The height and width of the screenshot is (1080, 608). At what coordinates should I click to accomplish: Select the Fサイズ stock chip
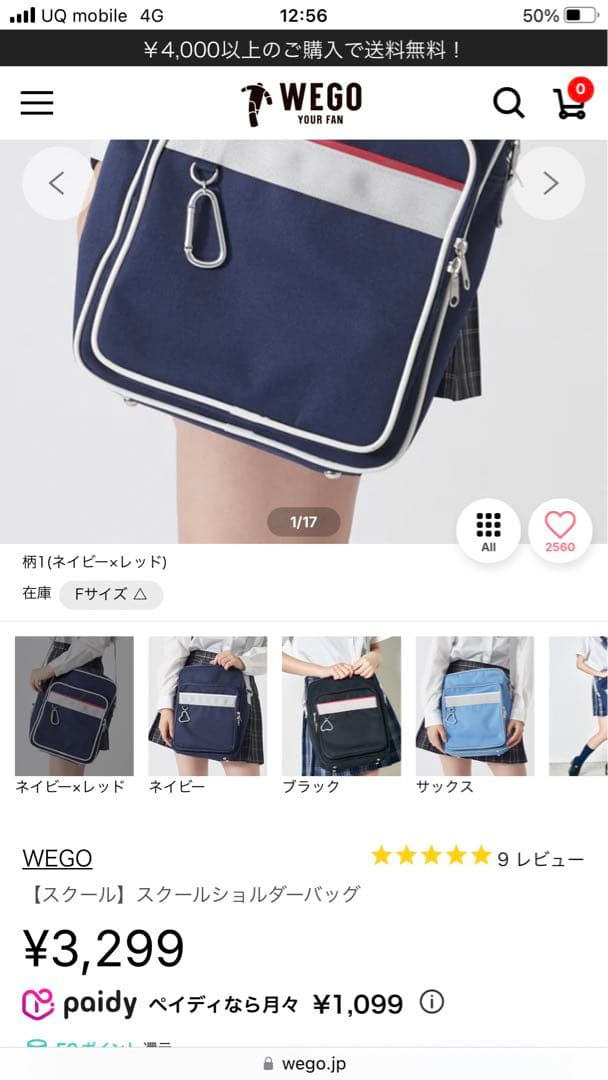click(x=111, y=594)
